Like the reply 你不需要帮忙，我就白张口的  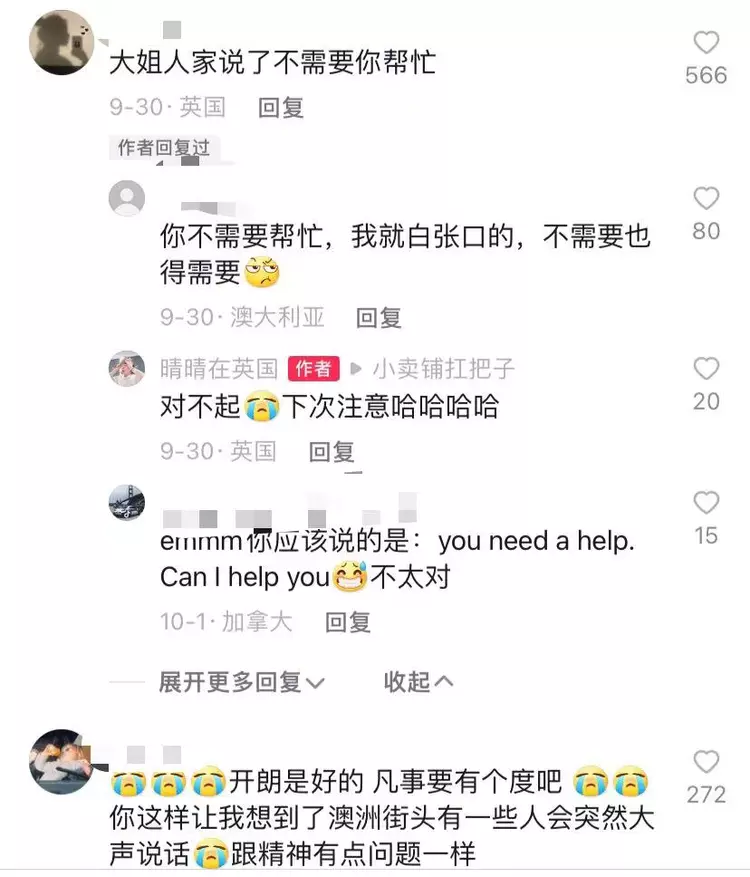coord(706,198)
